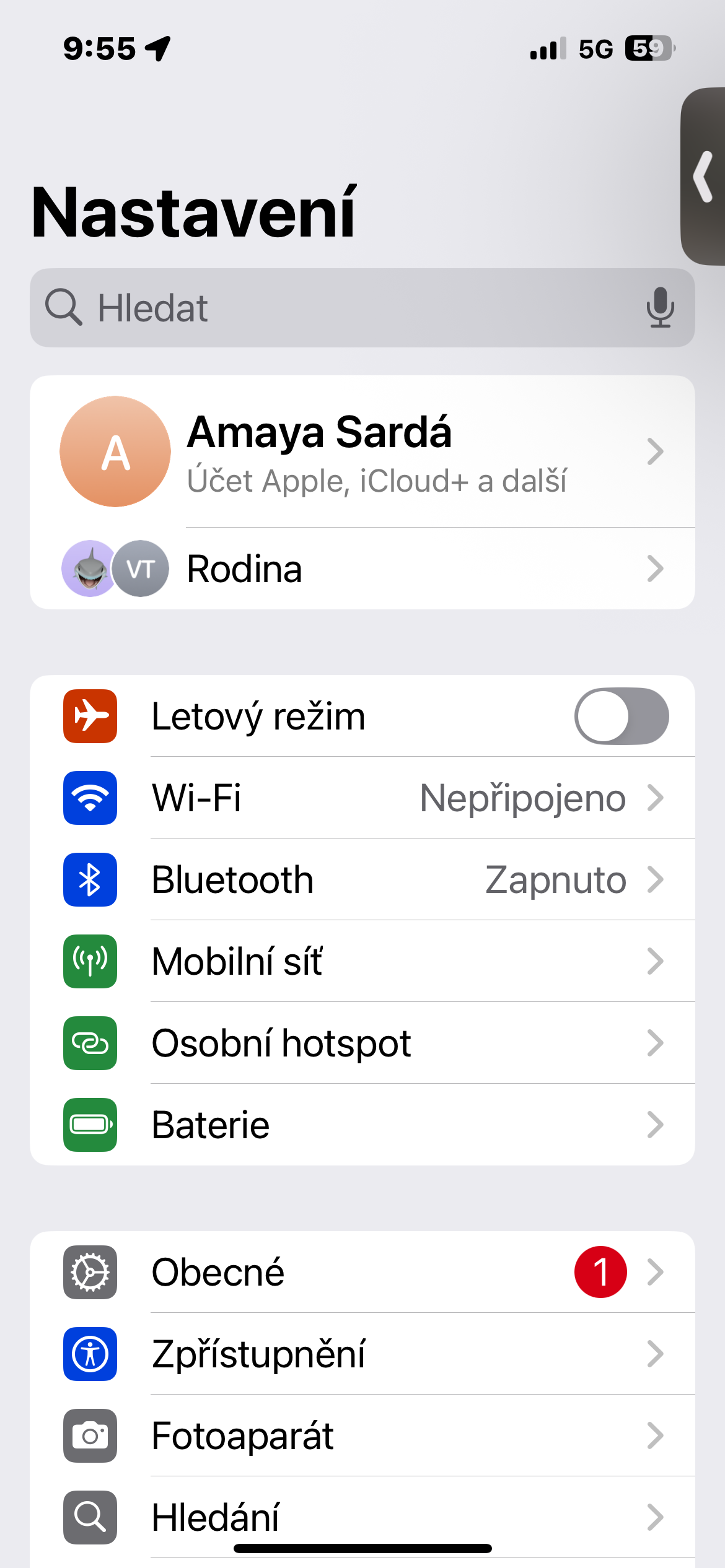The image size is (725, 1568).
Task: Toggle Letový režim switch
Action: (x=621, y=716)
